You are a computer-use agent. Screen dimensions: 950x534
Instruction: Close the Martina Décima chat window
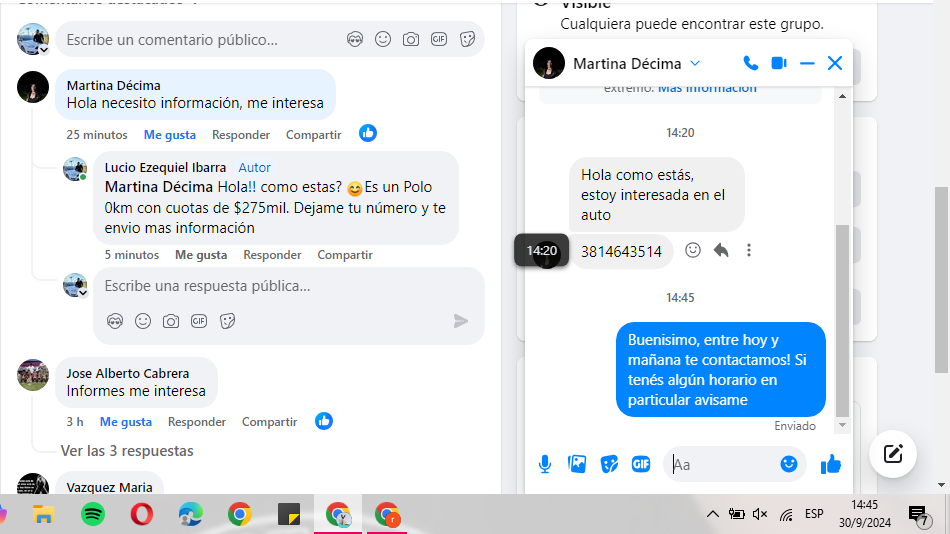835,63
